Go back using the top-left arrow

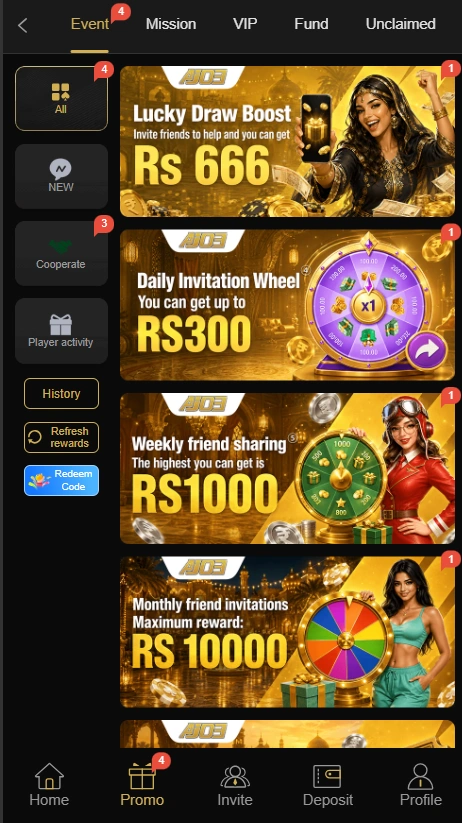point(22,25)
